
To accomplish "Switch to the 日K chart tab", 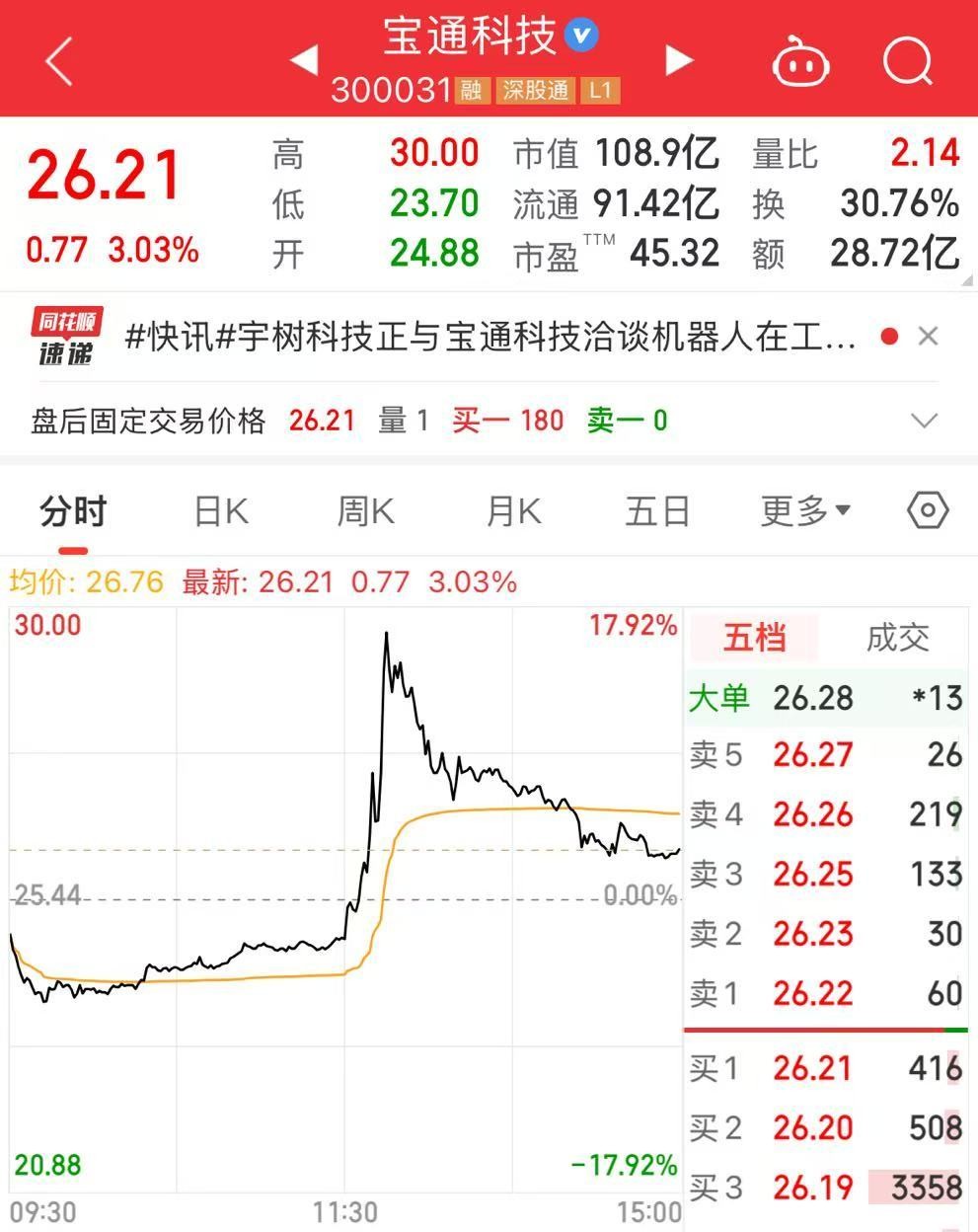I will tap(220, 511).
